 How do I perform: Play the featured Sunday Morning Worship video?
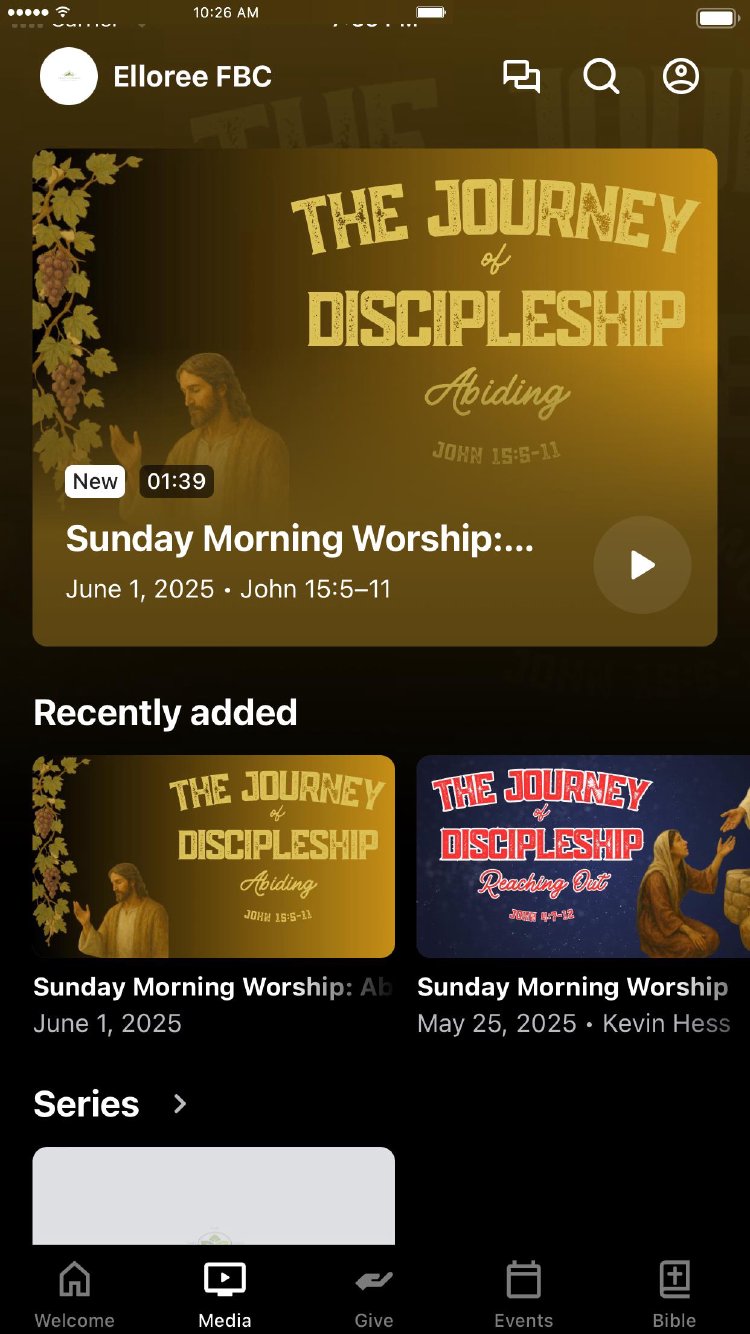tap(642, 565)
